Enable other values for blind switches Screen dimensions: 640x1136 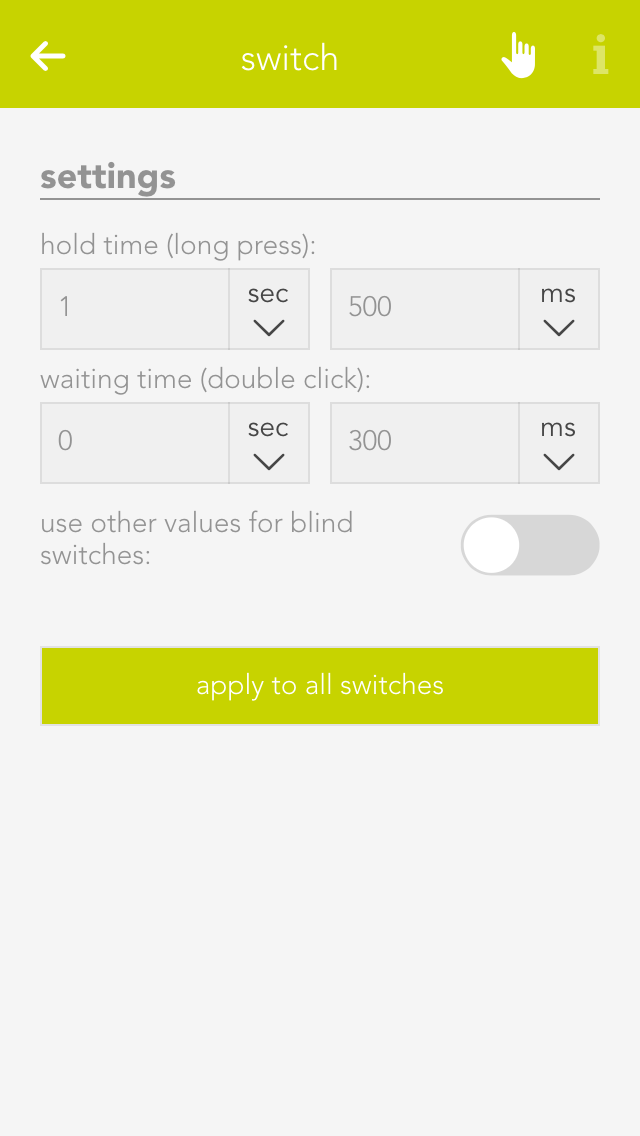click(530, 545)
